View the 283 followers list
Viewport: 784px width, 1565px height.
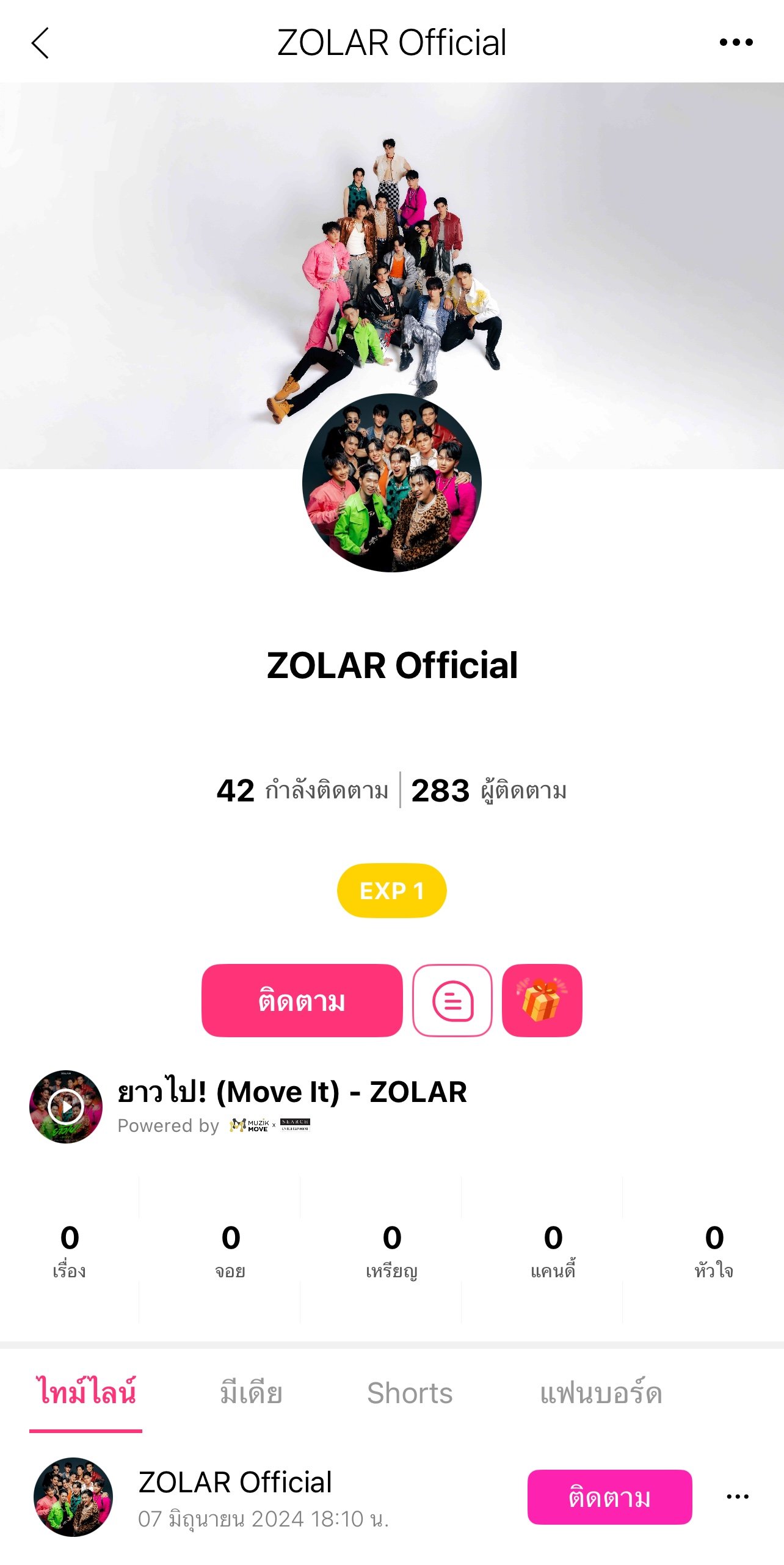click(488, 790)
